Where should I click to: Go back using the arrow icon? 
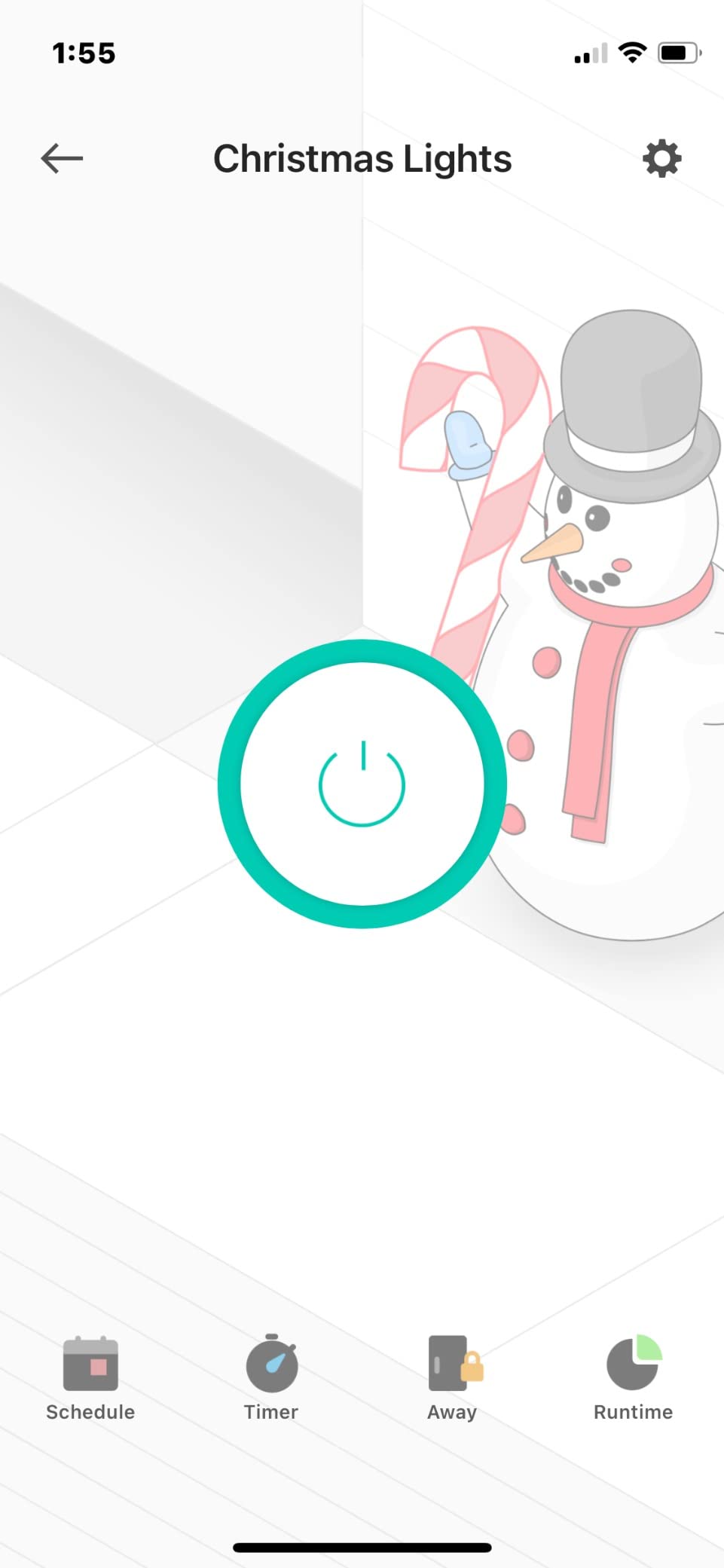62,158
